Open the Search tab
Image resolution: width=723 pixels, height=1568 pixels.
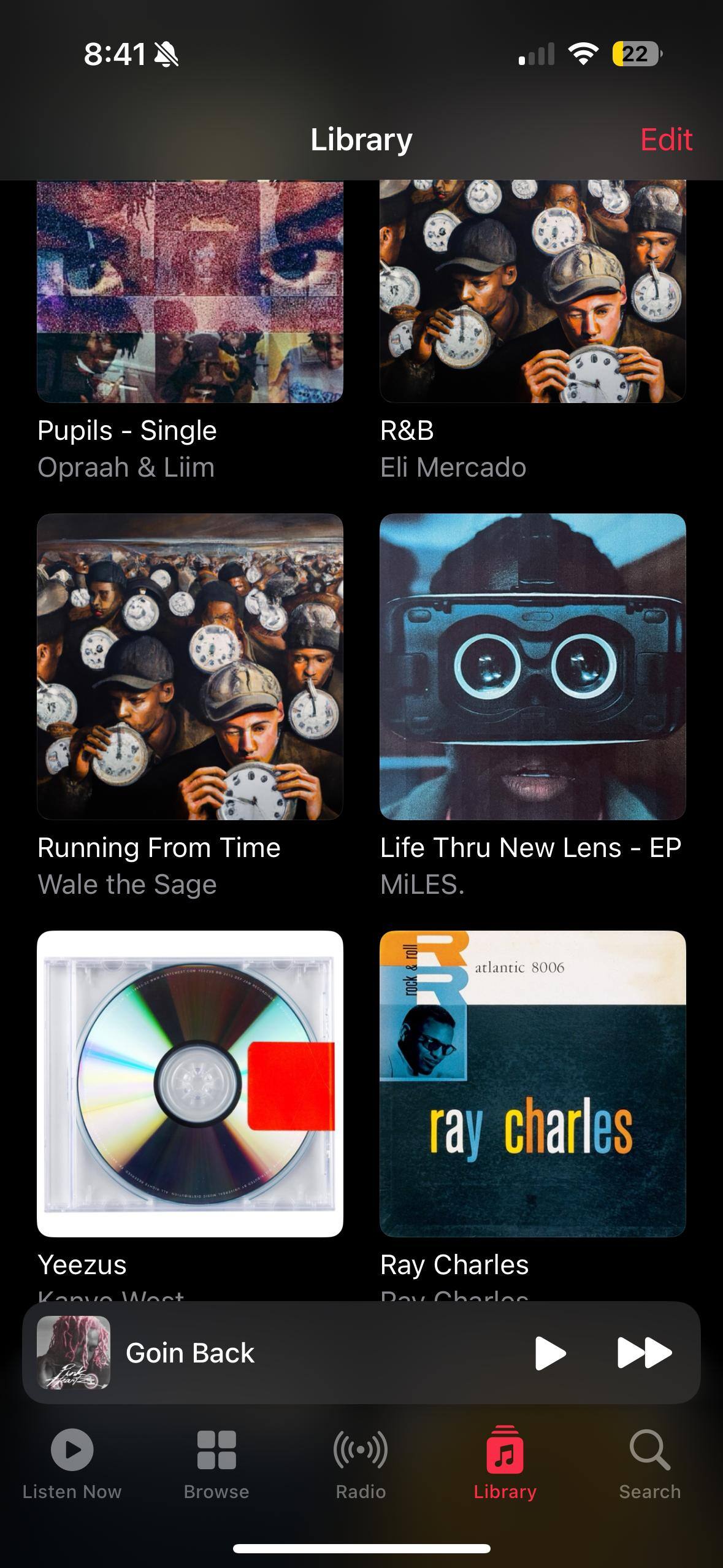649,1464
